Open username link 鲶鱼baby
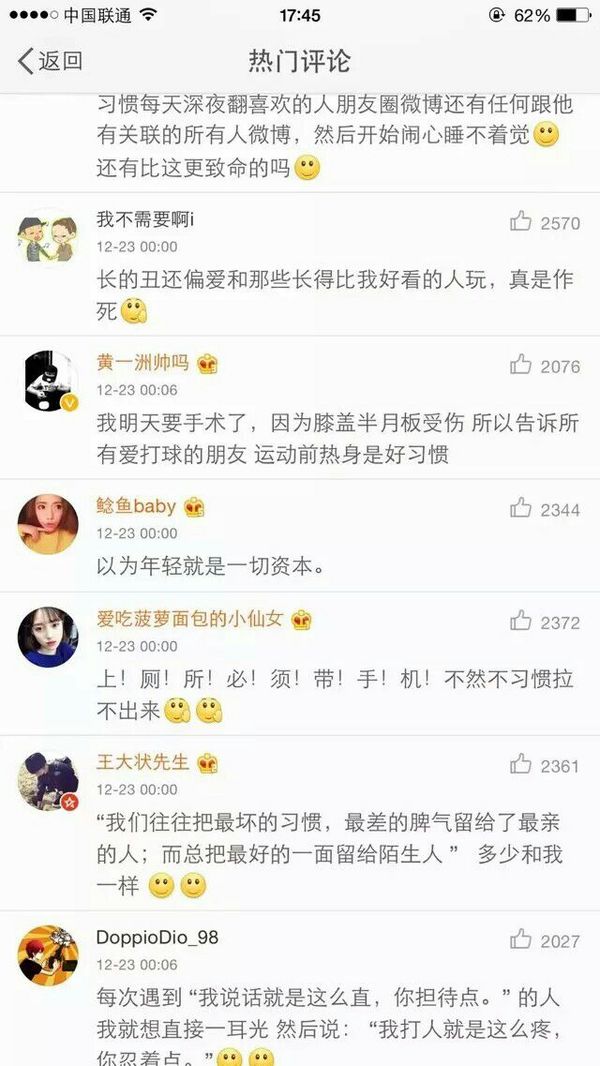The image size is (600, 1066). [x=136, y=506]
